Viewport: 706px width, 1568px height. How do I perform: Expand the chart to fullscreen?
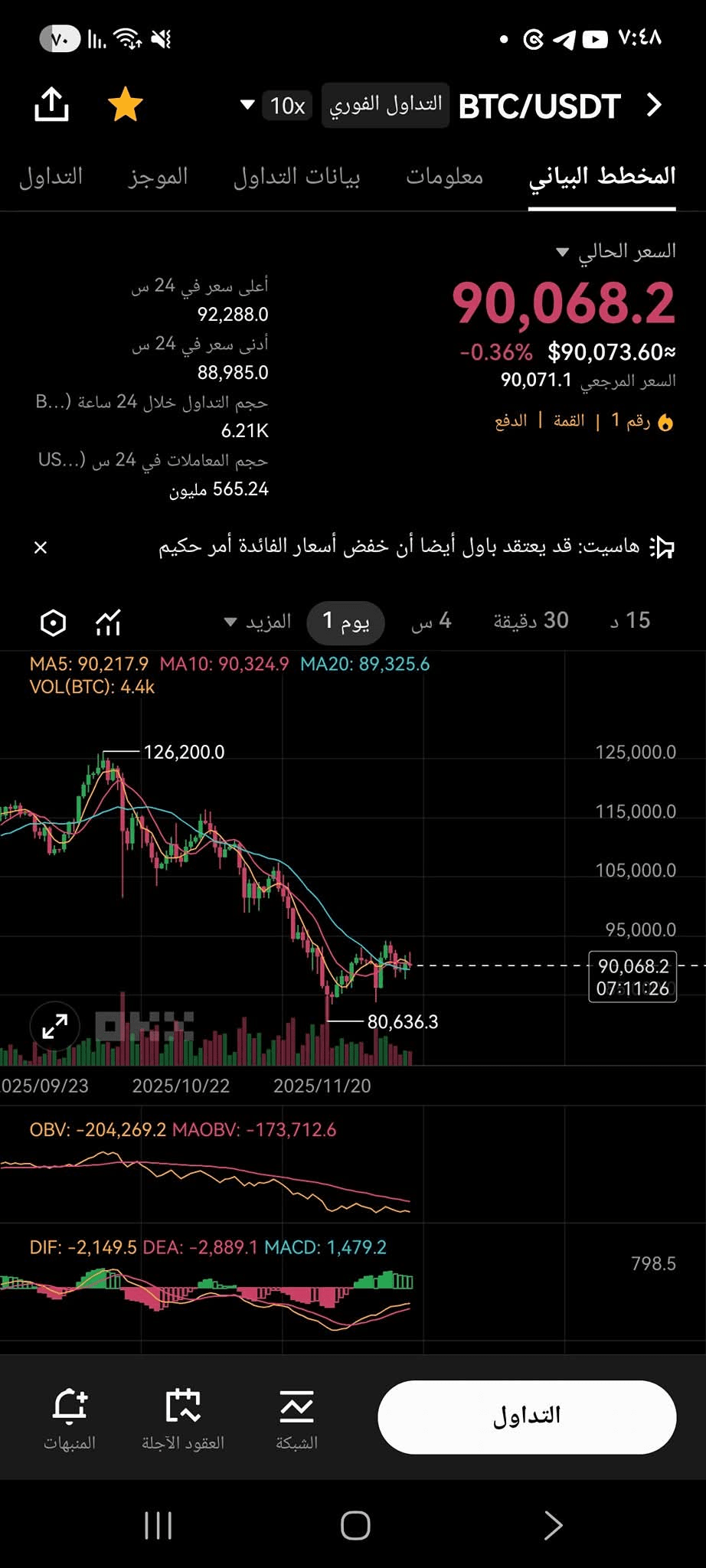(54, 1027)
